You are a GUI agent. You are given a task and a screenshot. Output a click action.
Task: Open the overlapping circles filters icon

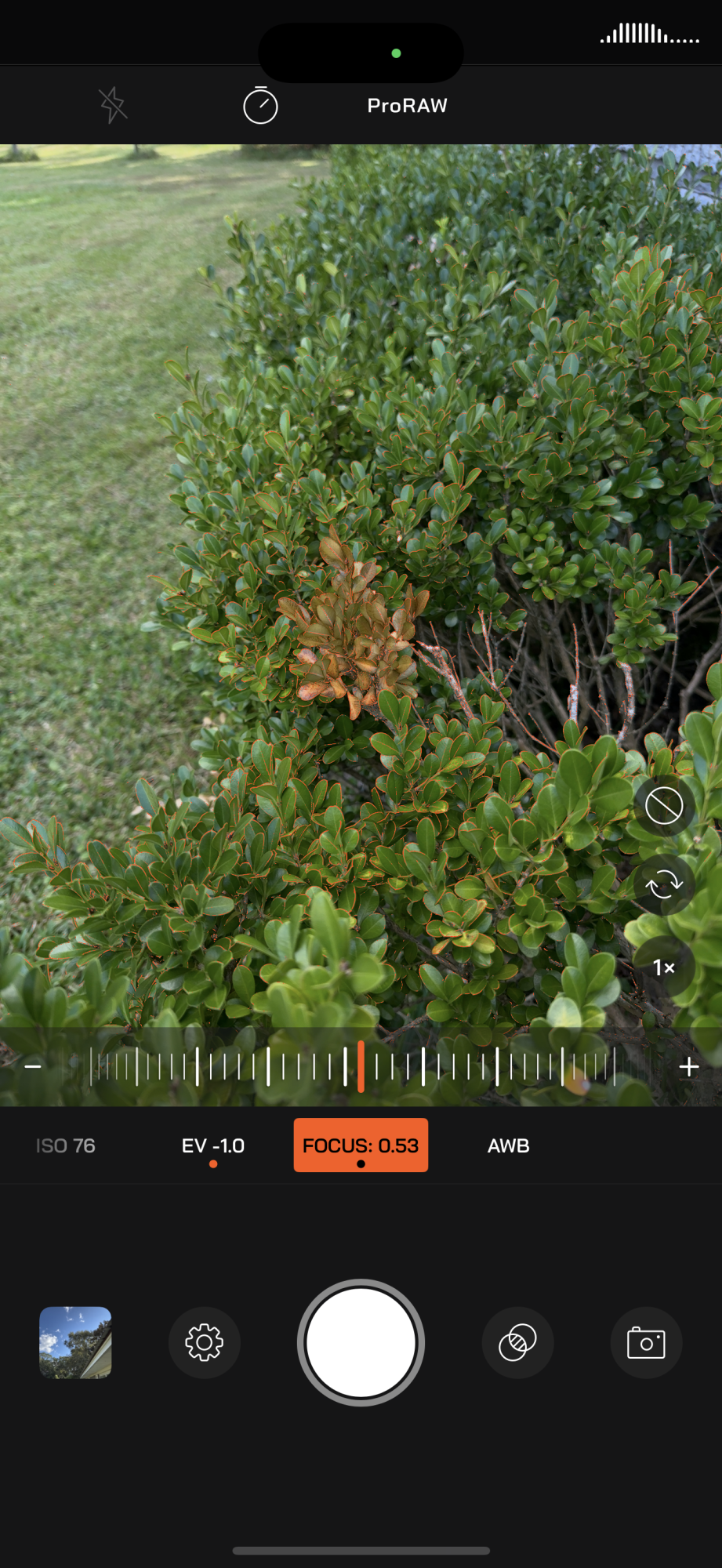click(517, 1342)
